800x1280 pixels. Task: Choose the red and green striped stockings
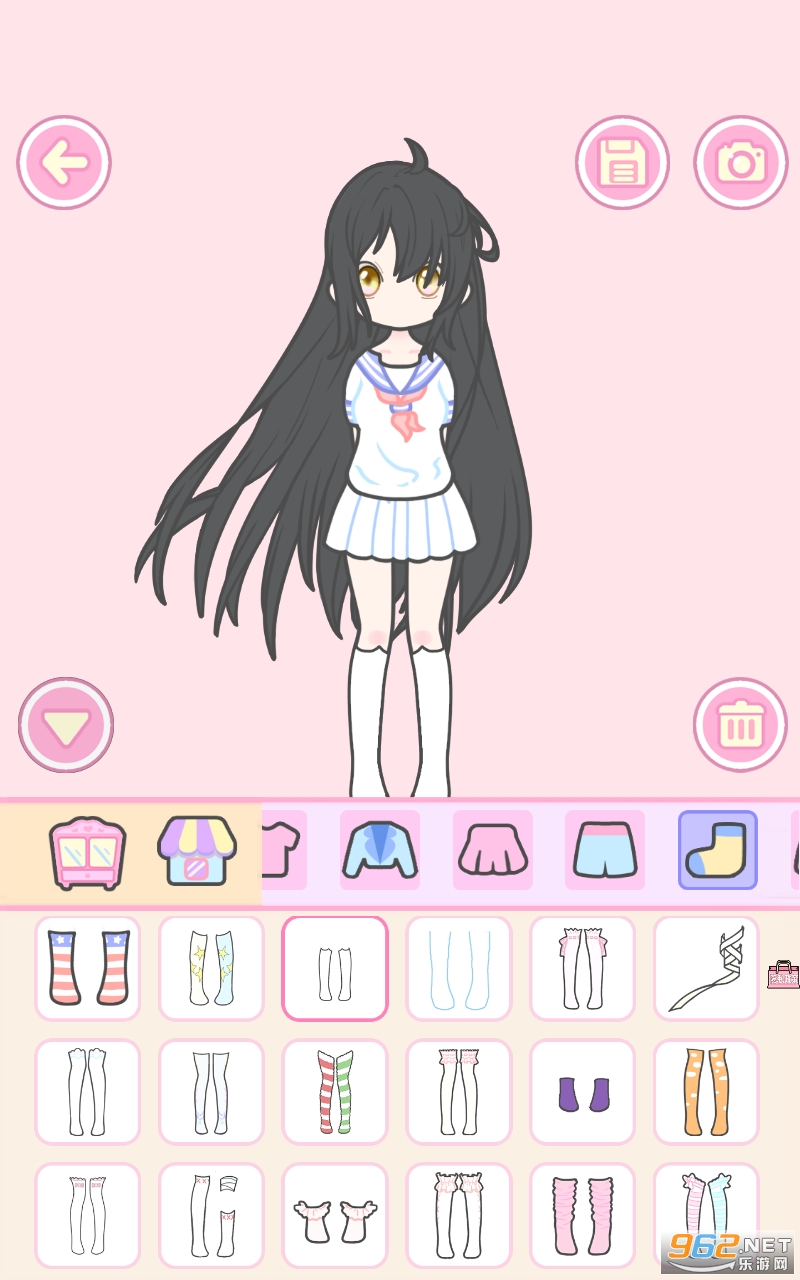pos(335,1091)
